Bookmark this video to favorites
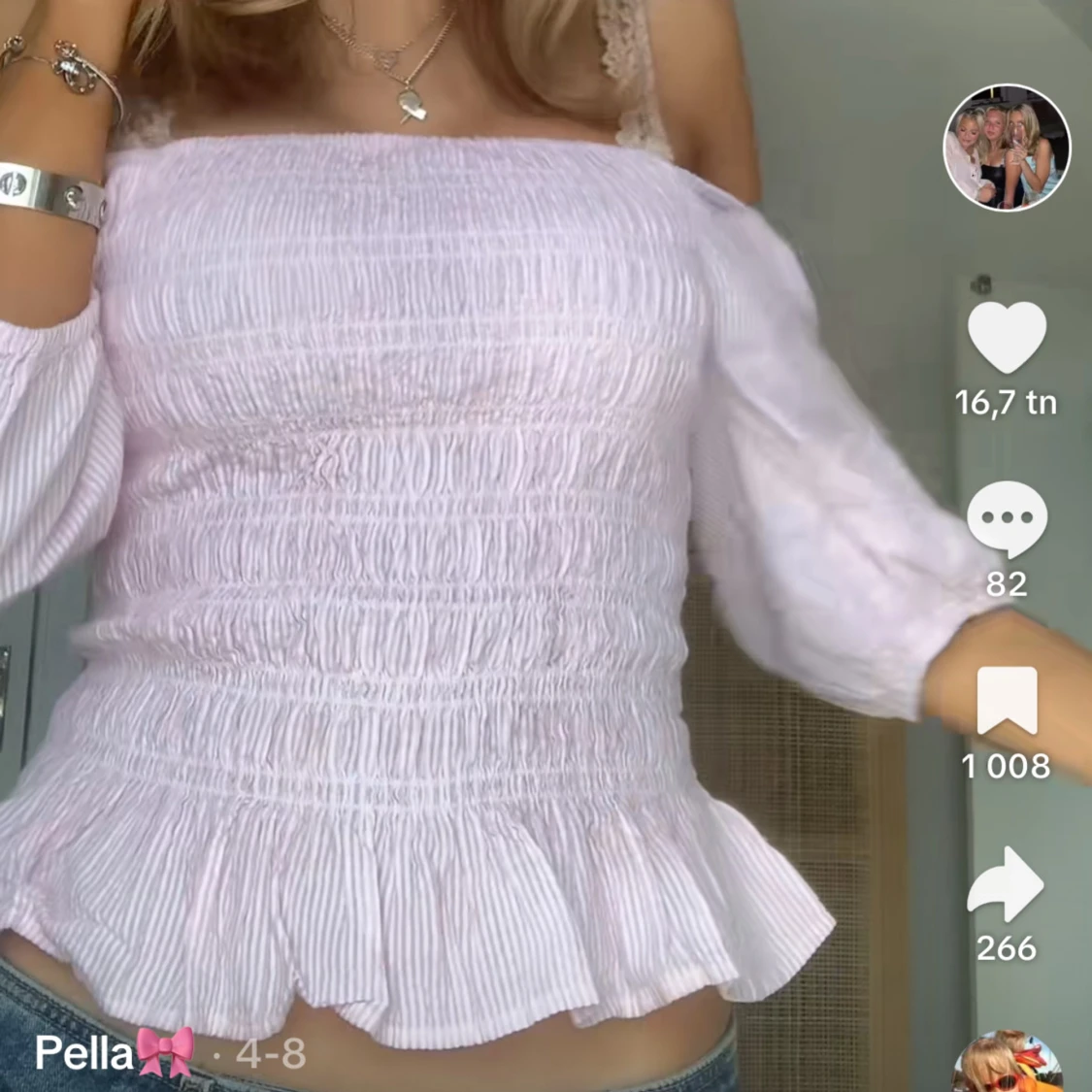The height and width of the screenshot is (1092, 1092). [1007, 701]
